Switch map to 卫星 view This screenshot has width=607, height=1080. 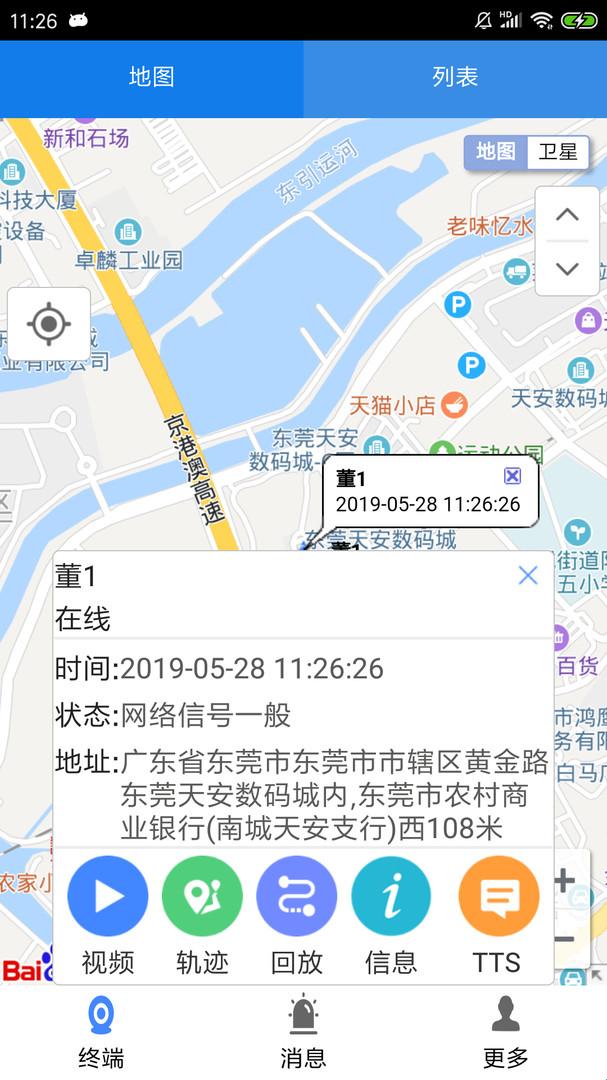(x=558, y=152)
